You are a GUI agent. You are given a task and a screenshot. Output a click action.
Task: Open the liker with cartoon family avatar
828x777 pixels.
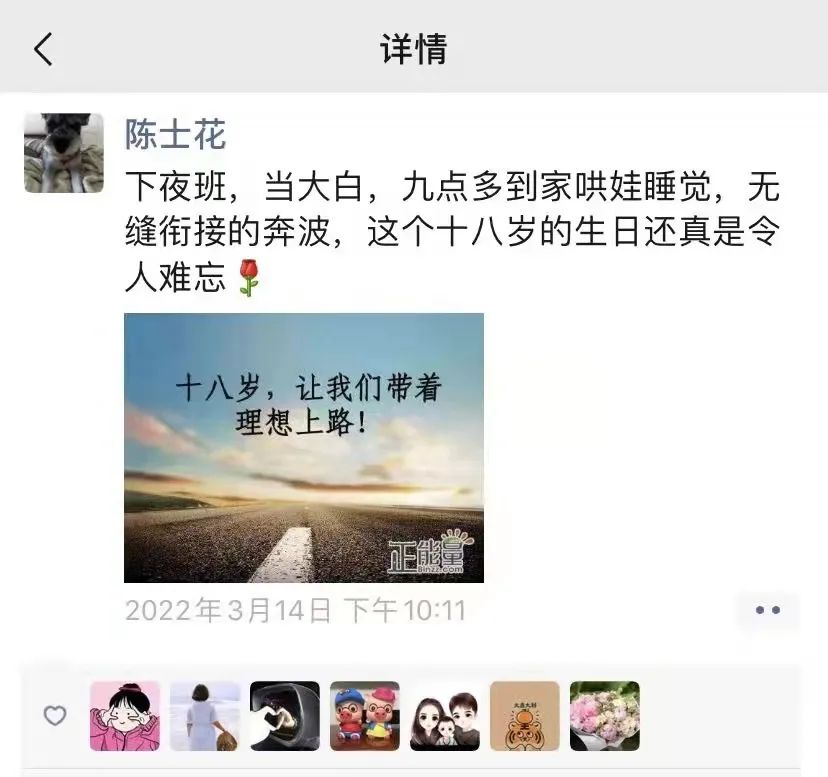coord(445,716)
